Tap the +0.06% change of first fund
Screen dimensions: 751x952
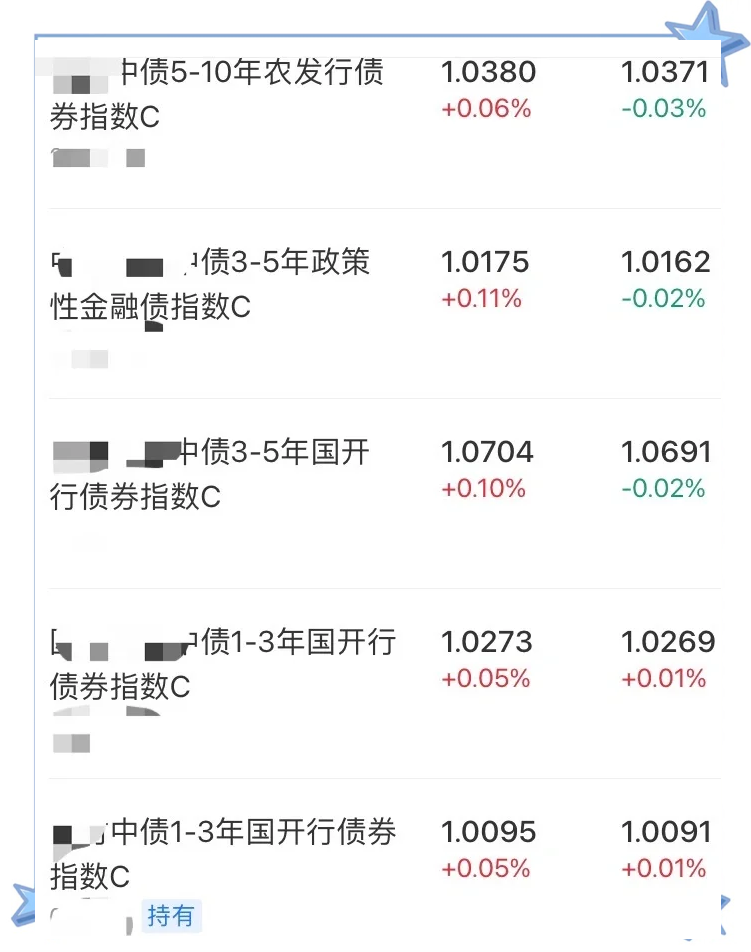(x=488, y=110)
